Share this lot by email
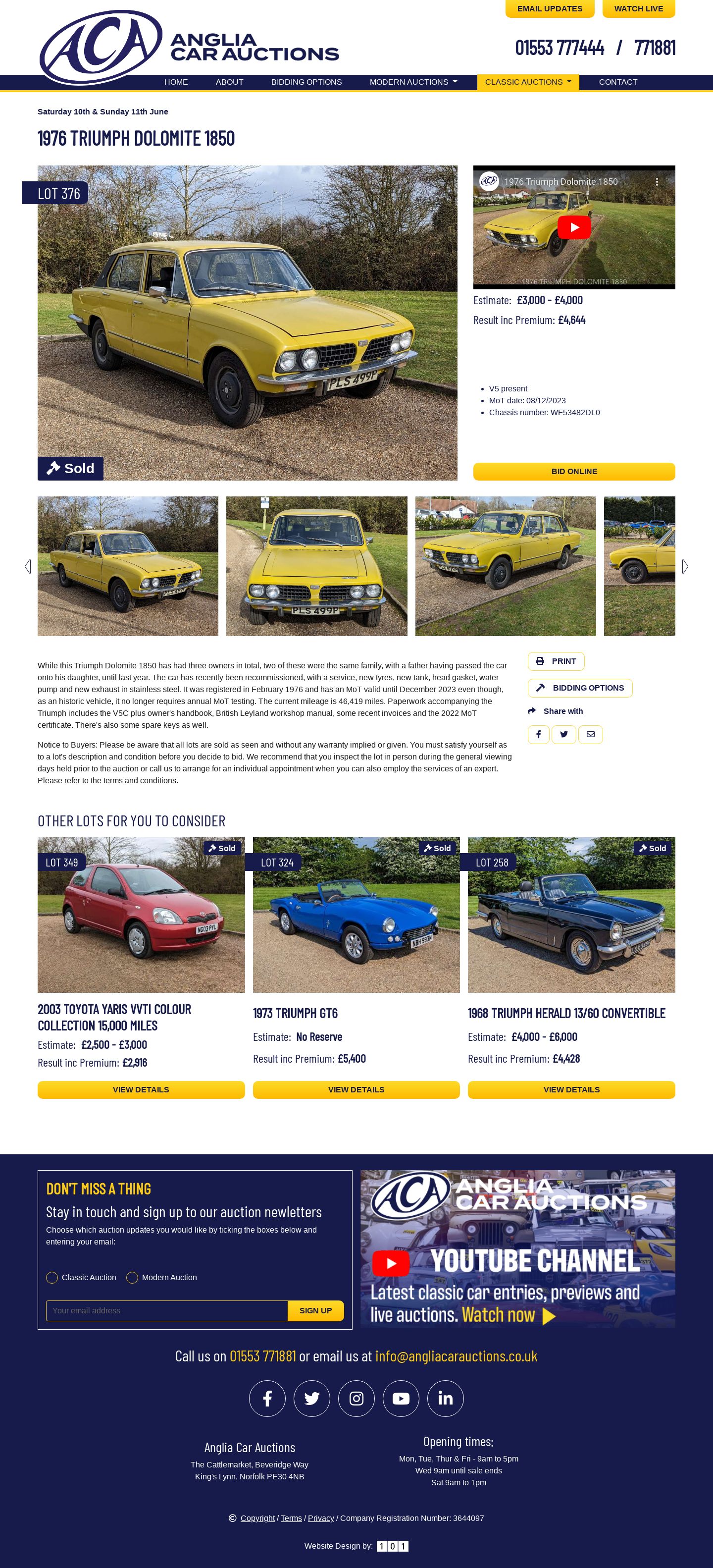713x1568 pixels. pyautogui.click(x=590, y=735)
